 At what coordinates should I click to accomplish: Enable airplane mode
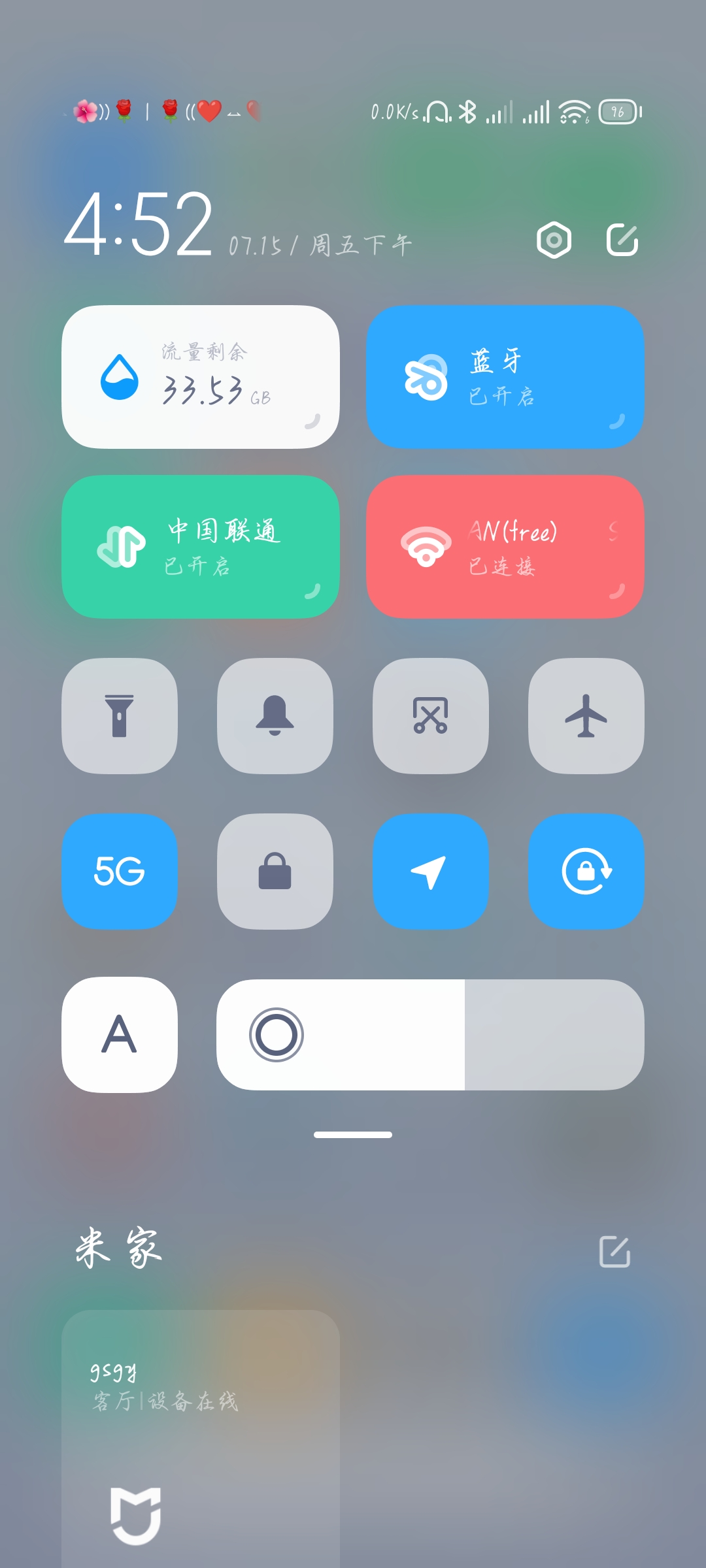click(x=586, y=716)
